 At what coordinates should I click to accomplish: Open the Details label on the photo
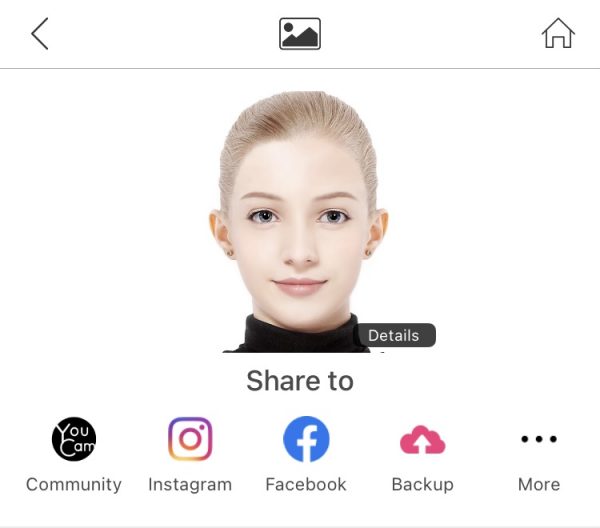(x=394, y=335)
